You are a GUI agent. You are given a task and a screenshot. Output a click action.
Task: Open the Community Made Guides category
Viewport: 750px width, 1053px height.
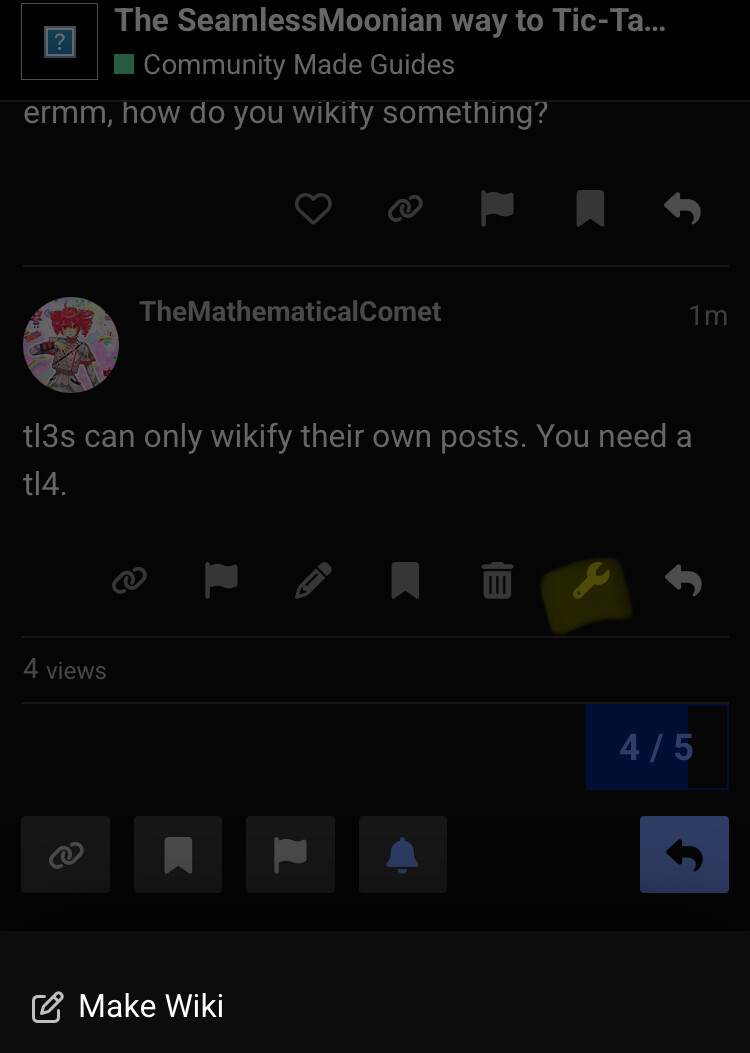pos(298,65)
